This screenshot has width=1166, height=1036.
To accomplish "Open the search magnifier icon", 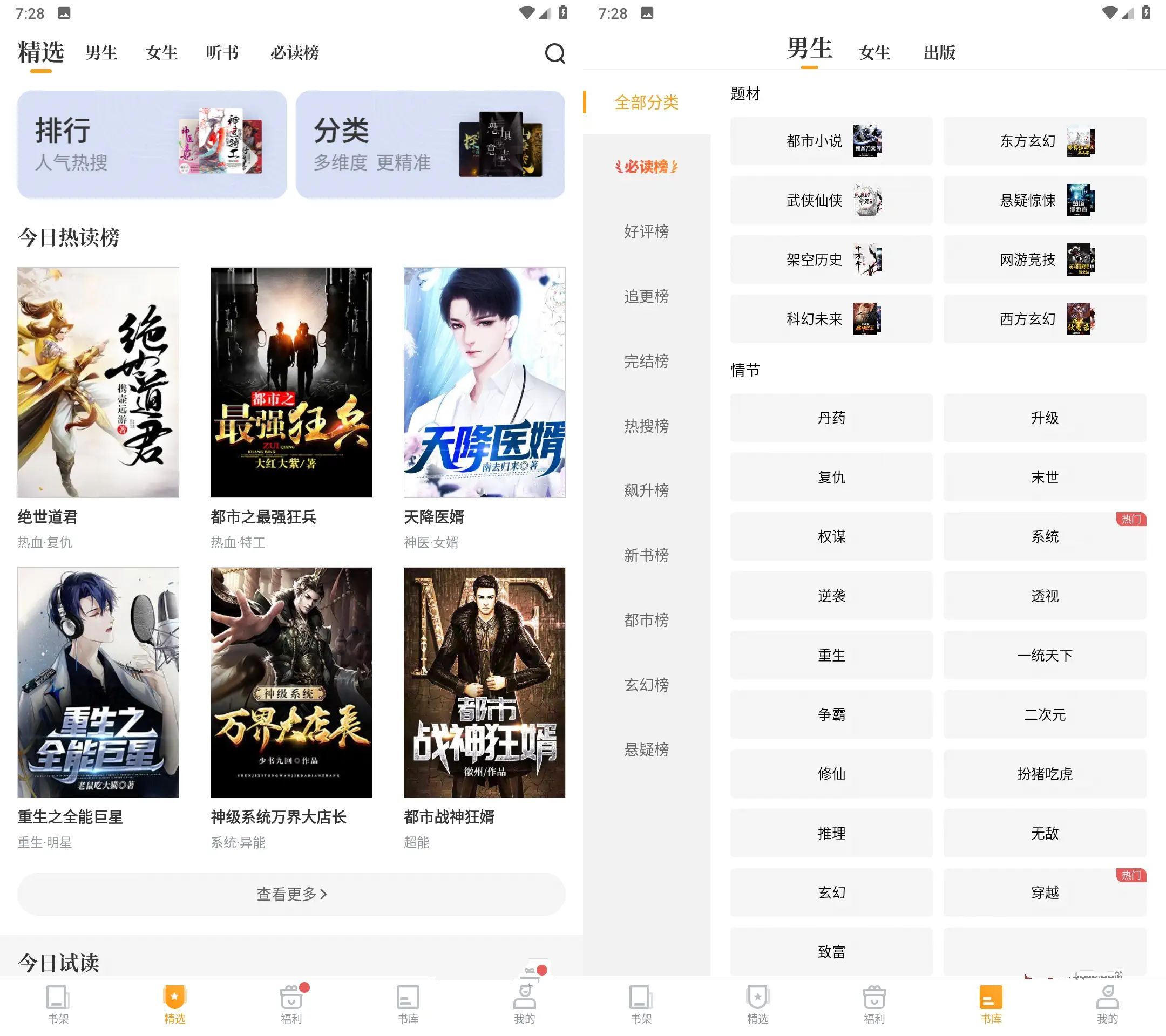I will [x=554, y=53].
